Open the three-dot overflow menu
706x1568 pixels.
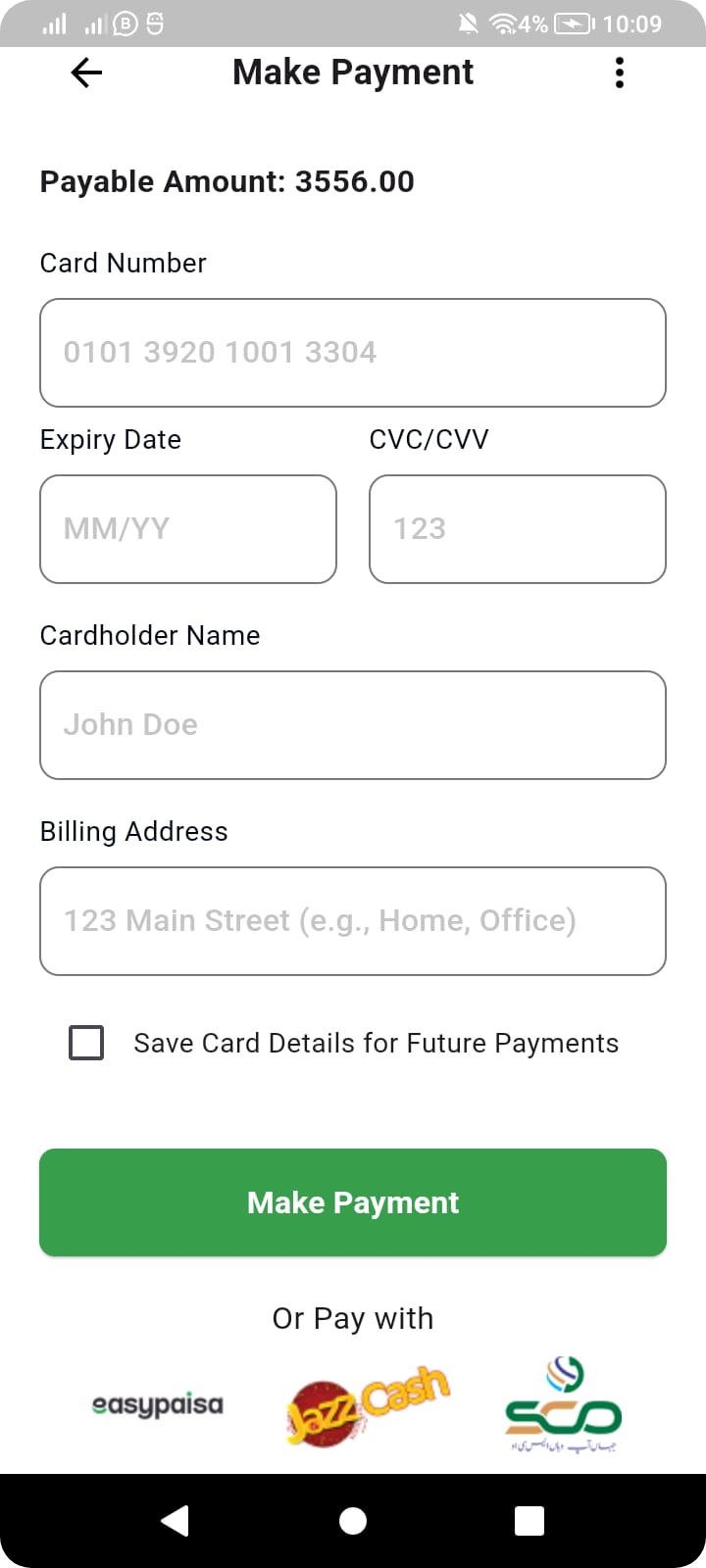click(619, 73)
